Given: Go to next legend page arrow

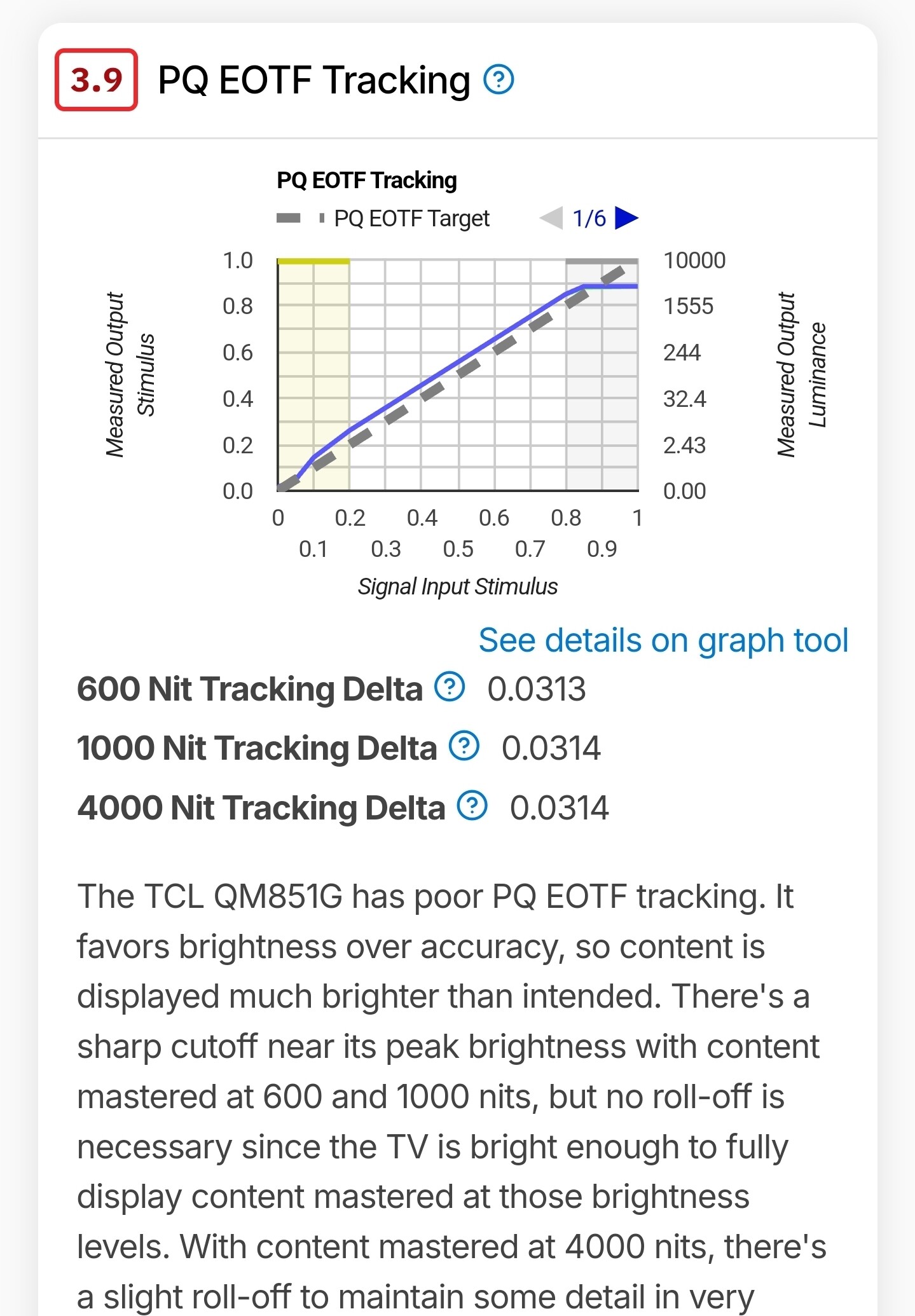Looking at the screenshot, I should [x=627, y=218].
